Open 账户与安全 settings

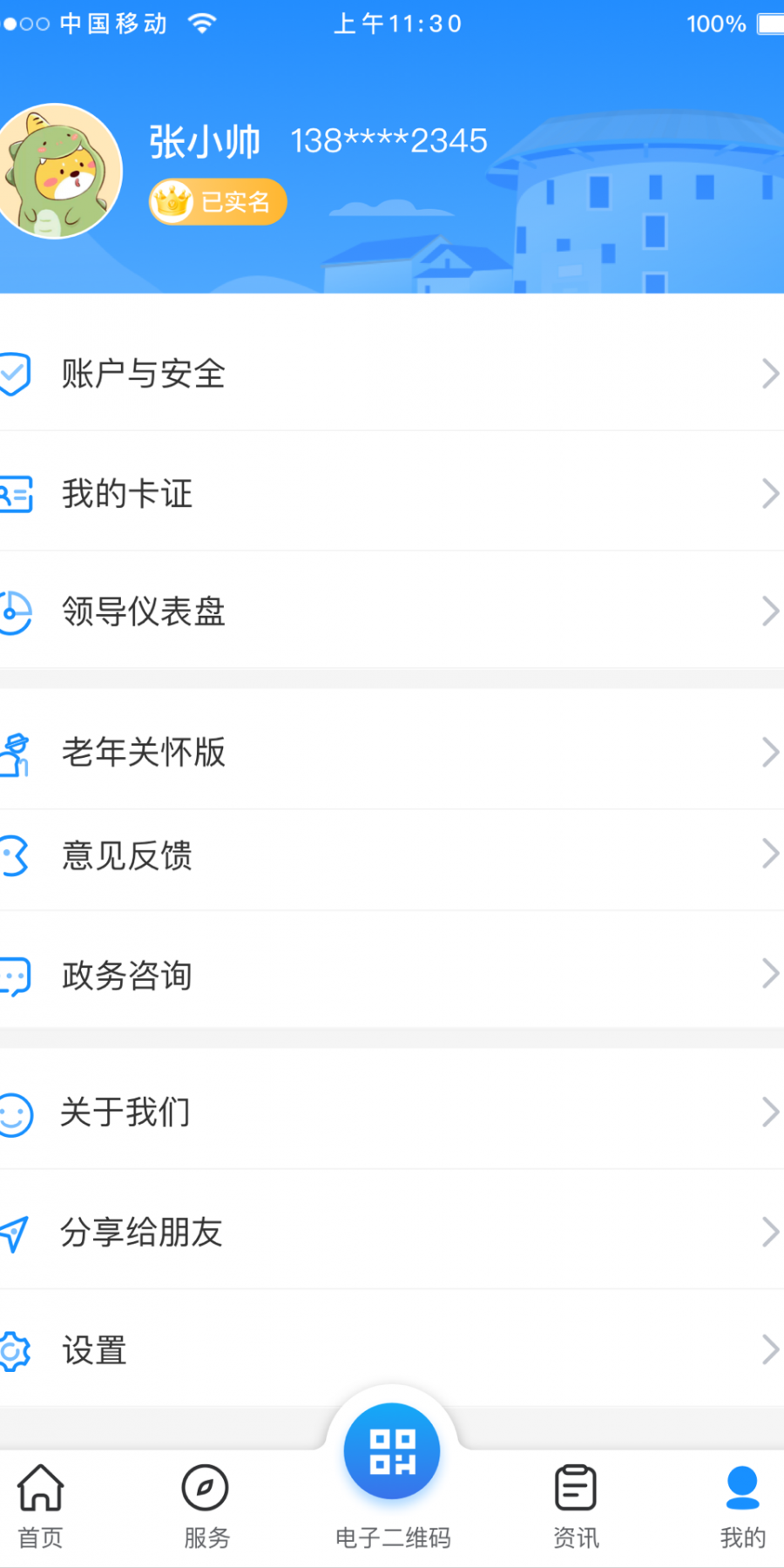(392, 374)
